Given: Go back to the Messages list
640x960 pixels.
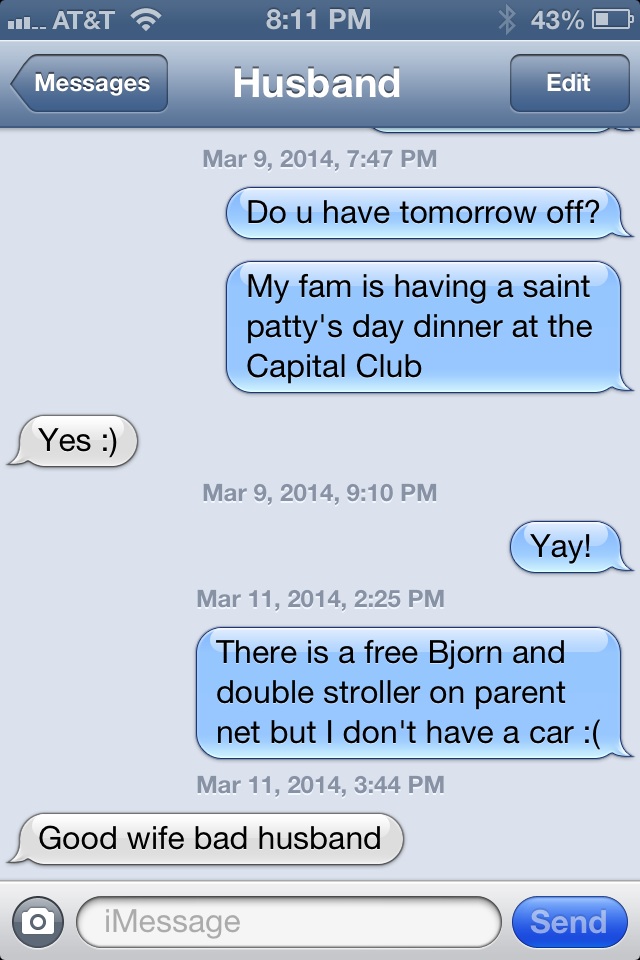Looking at the screenshot, I should pyautogui.click(x=90, y=84).
